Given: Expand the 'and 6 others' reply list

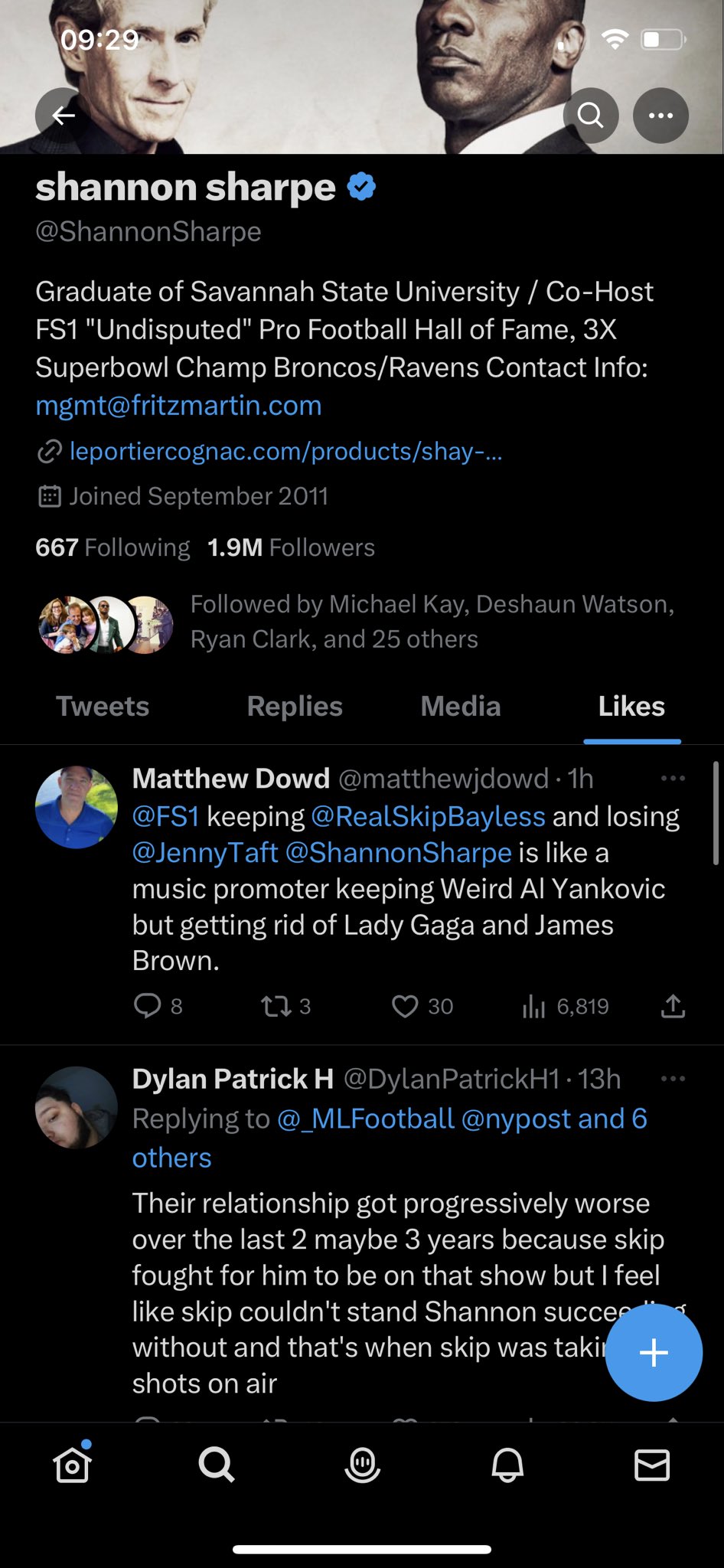Looking at the screenshot, I should point(171,1158).
